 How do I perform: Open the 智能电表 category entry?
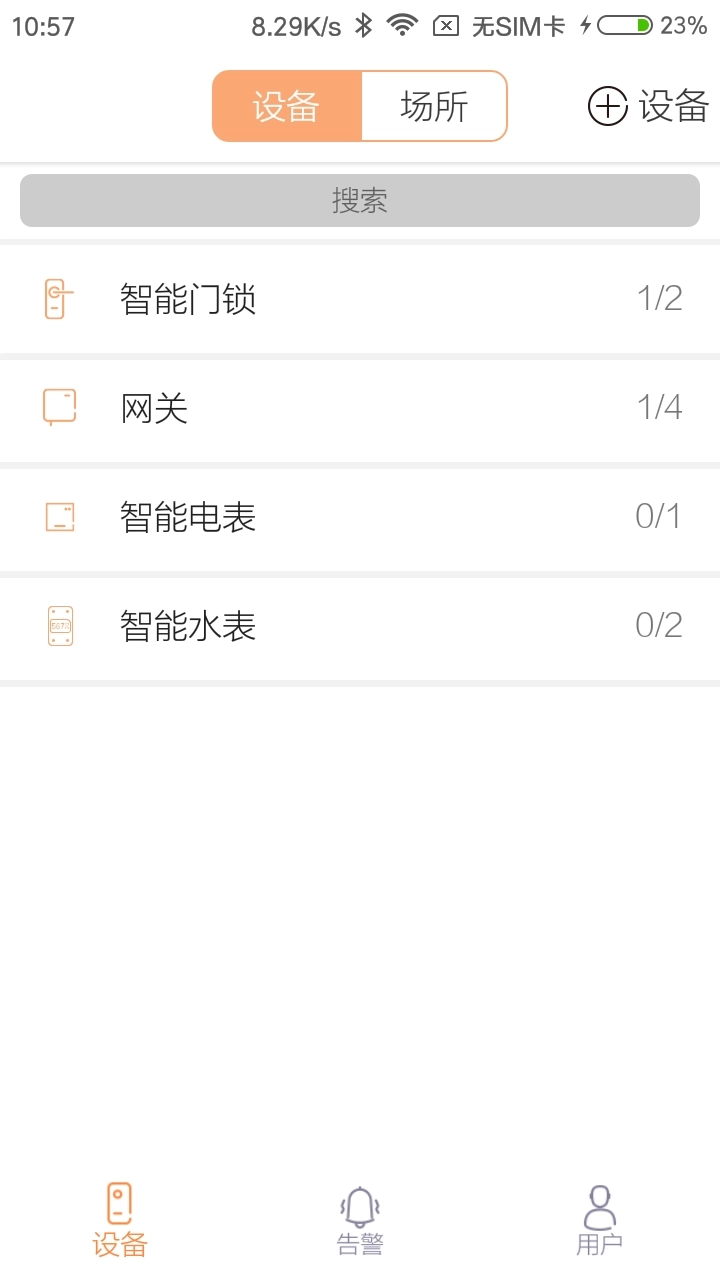point(360,516)
